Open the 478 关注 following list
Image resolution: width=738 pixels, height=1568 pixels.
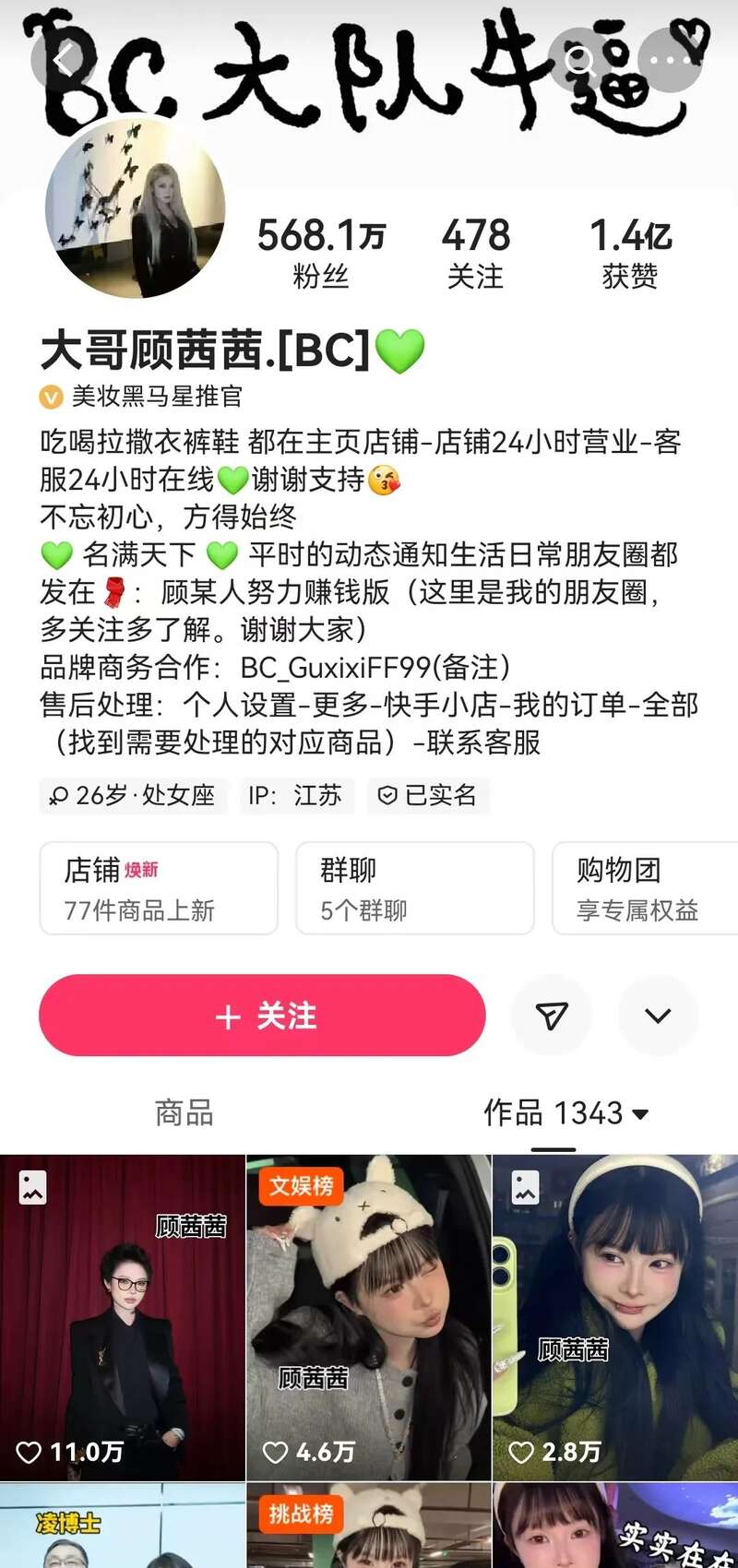click(475, 252)
